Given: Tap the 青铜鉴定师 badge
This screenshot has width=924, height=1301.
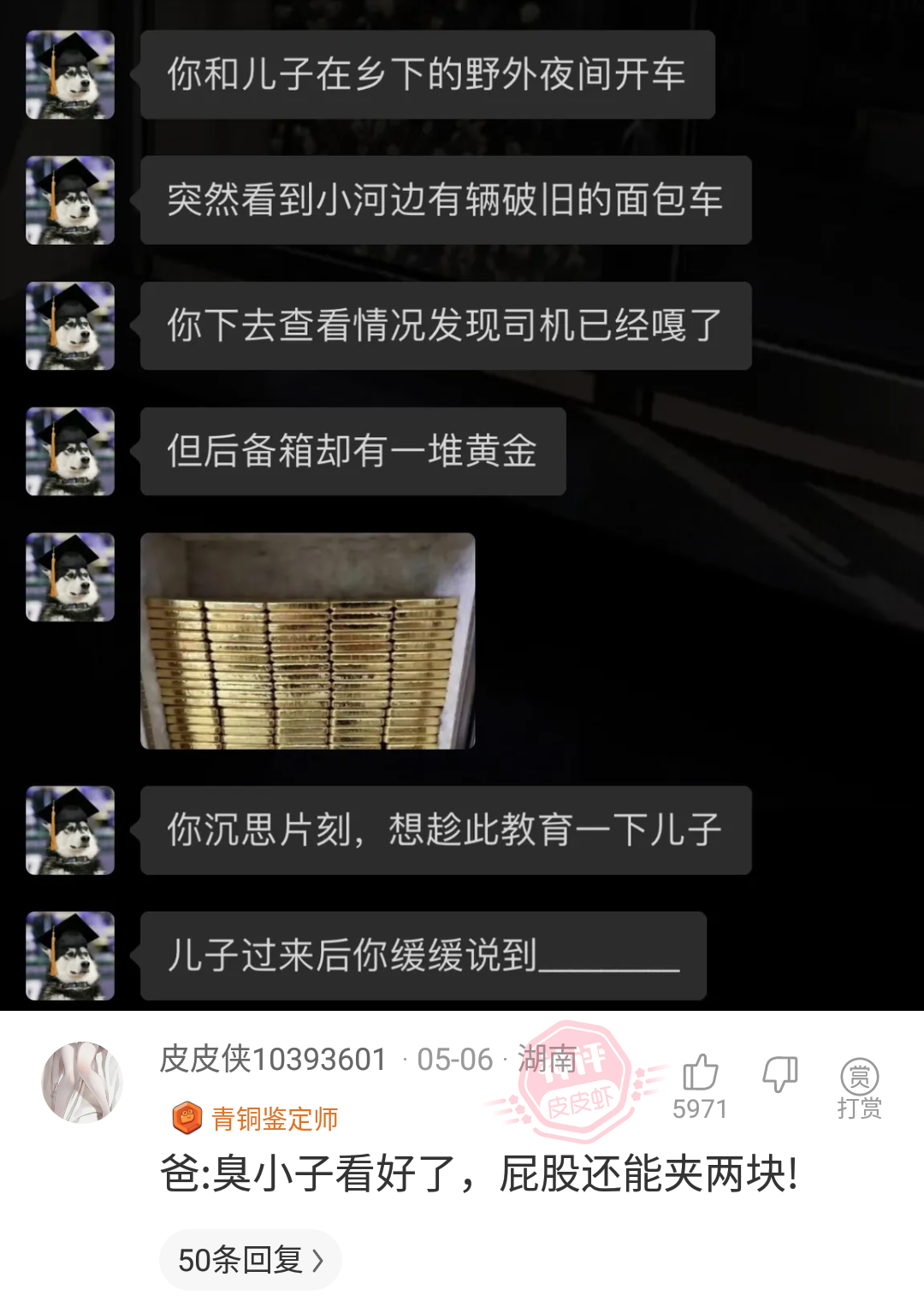Looking at the screenshot, I should tap(256, 1118).
